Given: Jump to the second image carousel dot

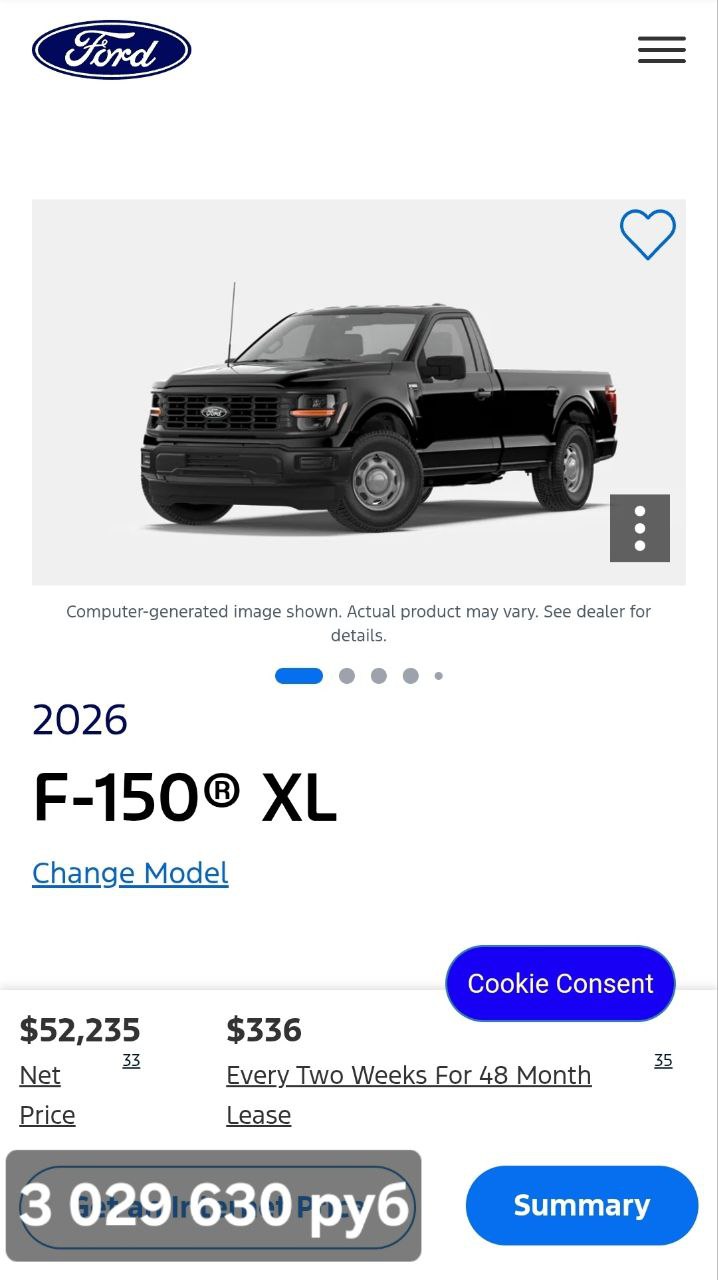Looking at the screenshot, I should click(347, 676).
